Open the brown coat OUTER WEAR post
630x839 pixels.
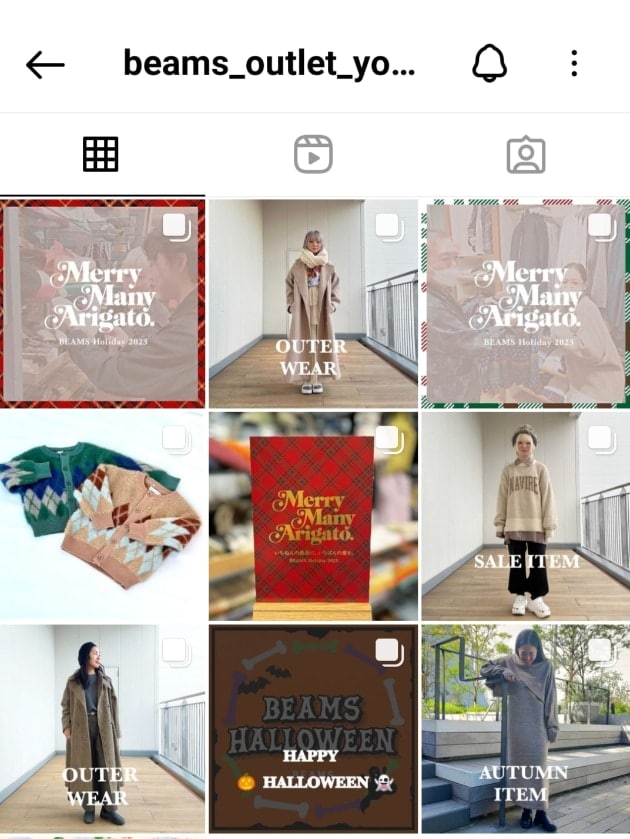[102, 728]
